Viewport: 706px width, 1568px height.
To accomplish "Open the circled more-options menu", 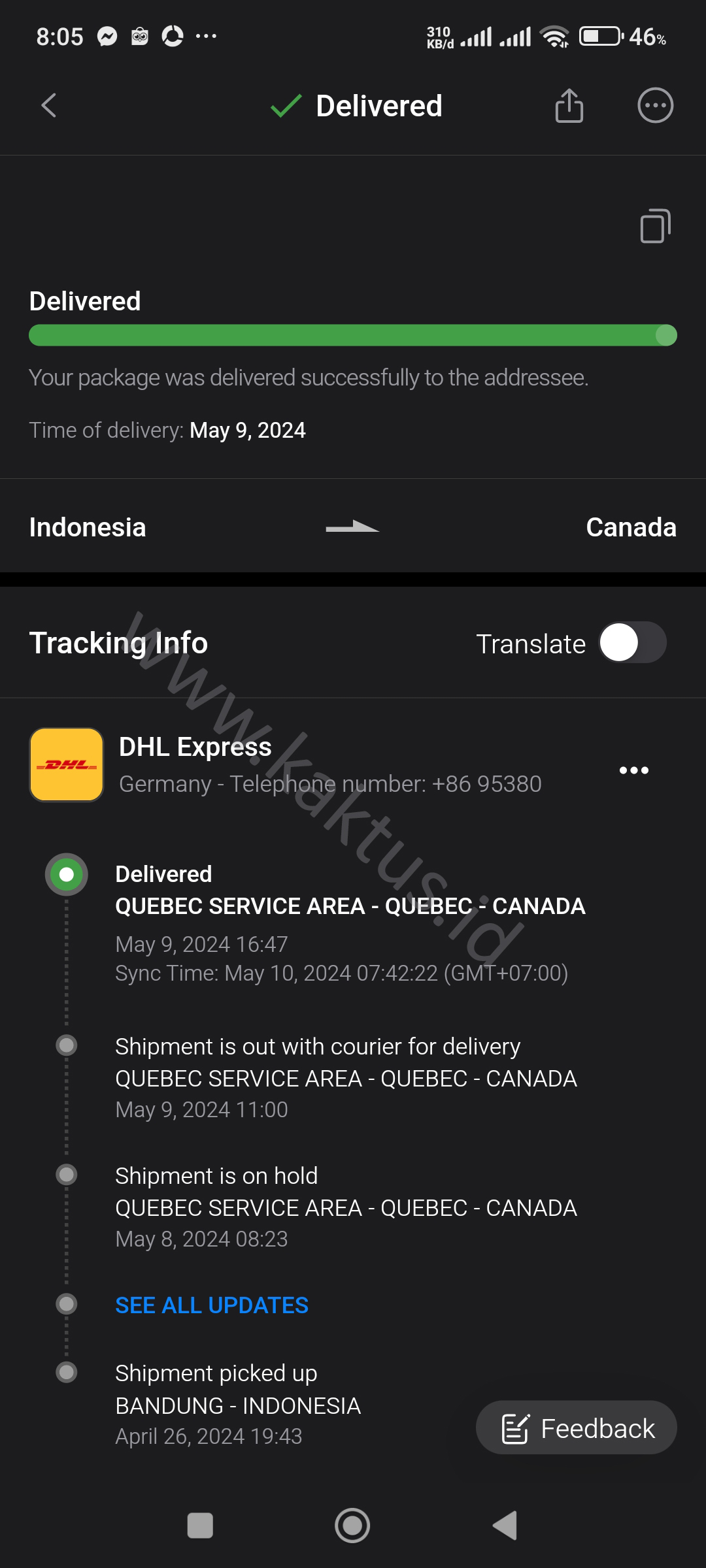I will 655,105.
